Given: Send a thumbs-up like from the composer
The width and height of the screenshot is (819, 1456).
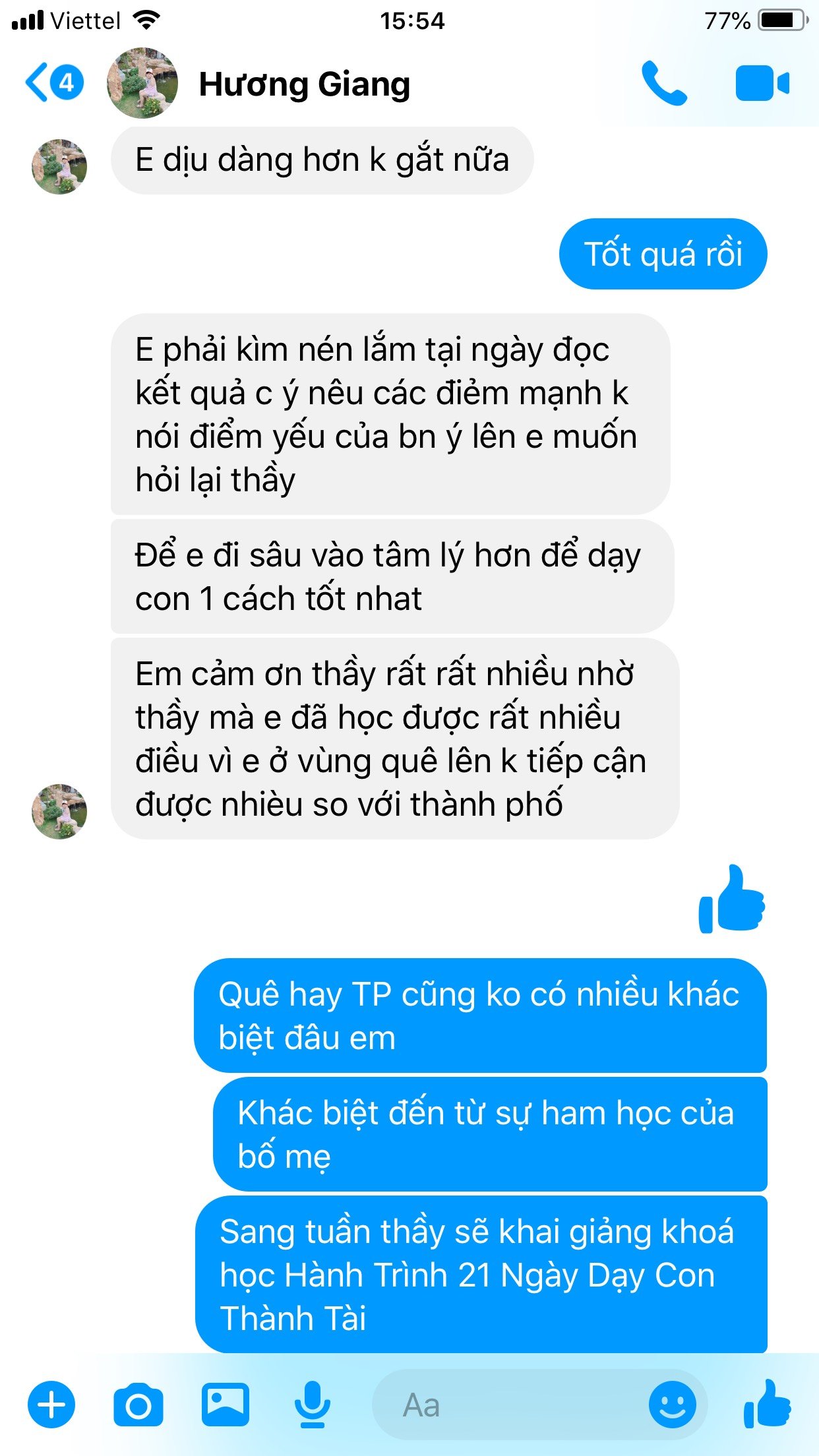Looking at the screenshot, I should 767,1404.
